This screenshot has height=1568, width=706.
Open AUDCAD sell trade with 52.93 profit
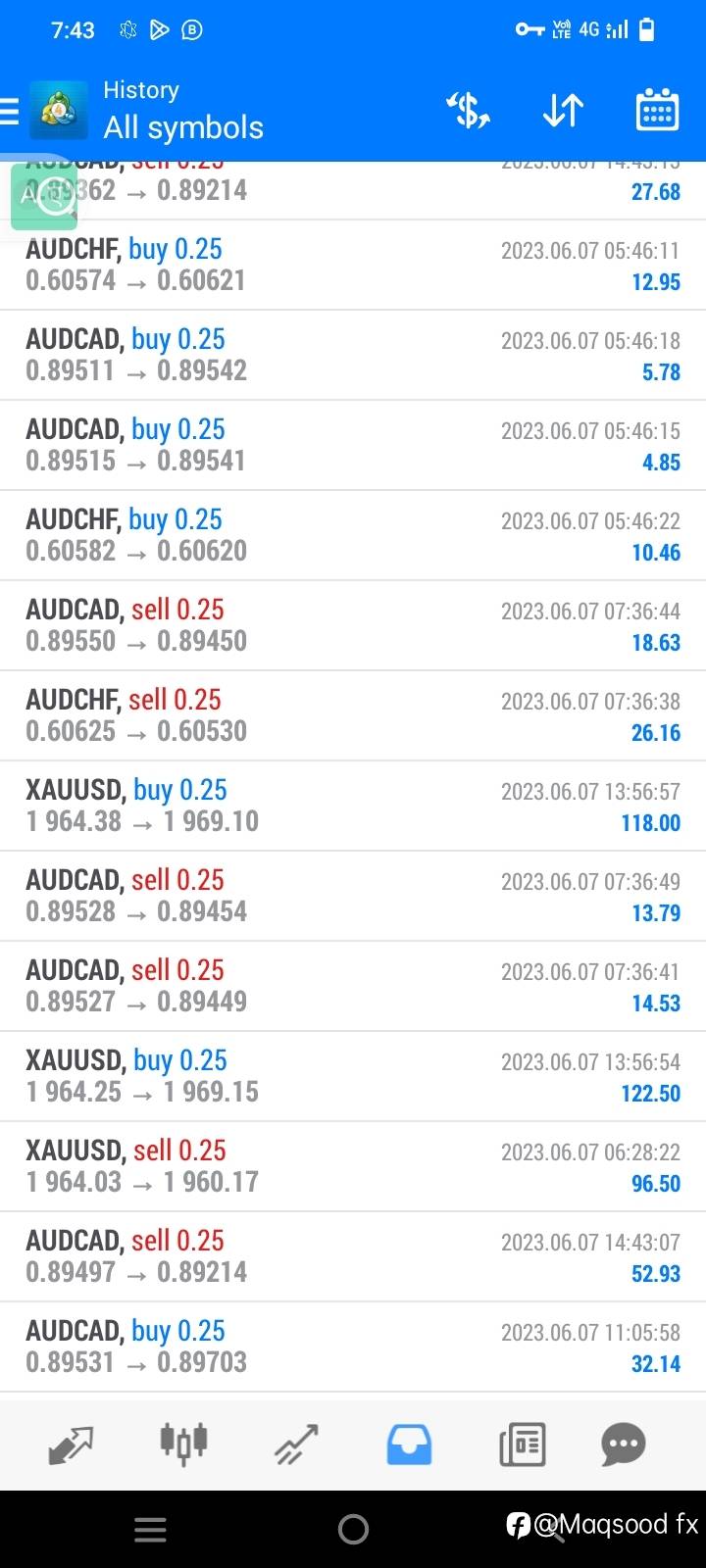[x=353, y=1257]
